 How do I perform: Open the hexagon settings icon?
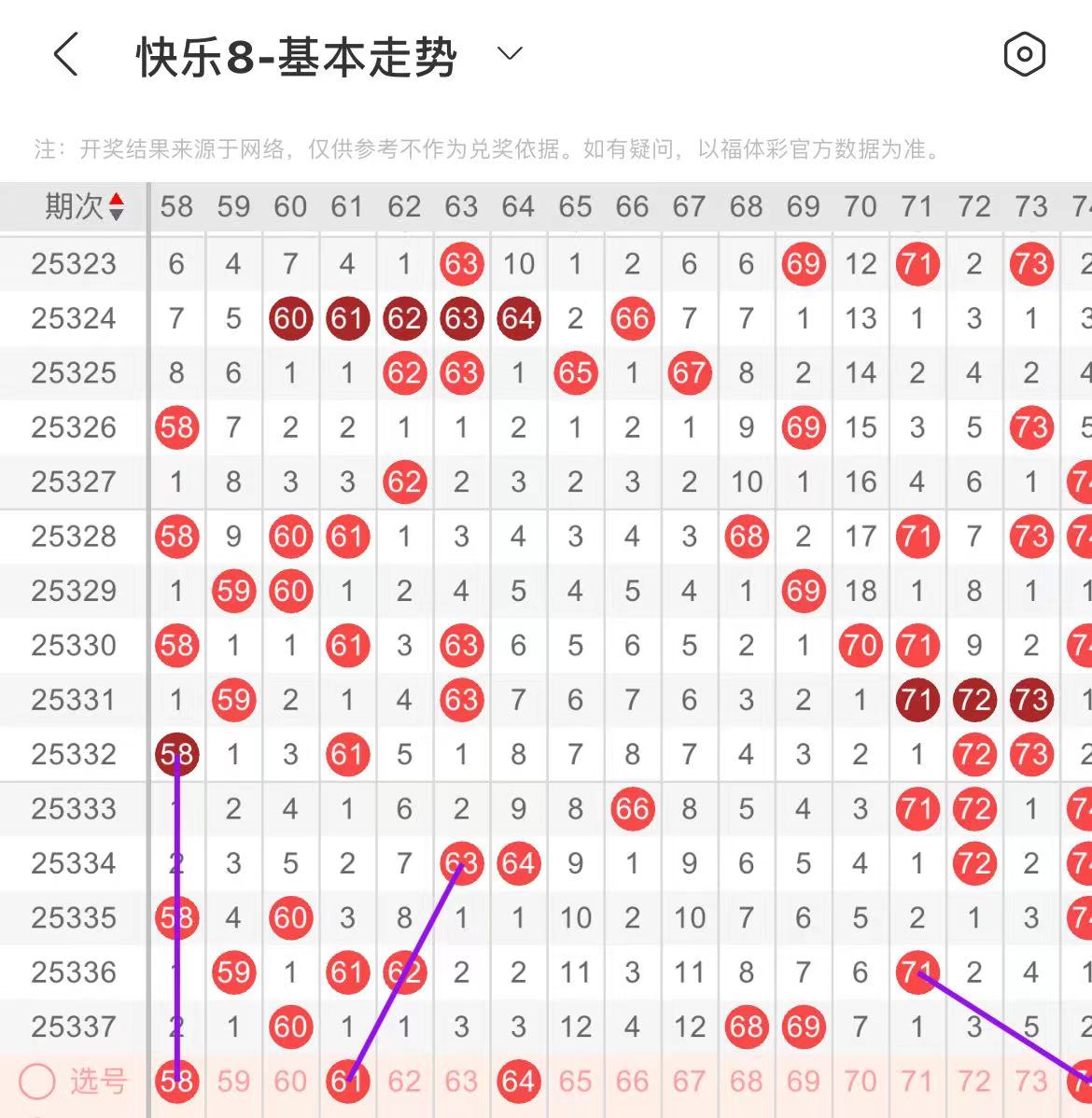(x=1024, y=54)
